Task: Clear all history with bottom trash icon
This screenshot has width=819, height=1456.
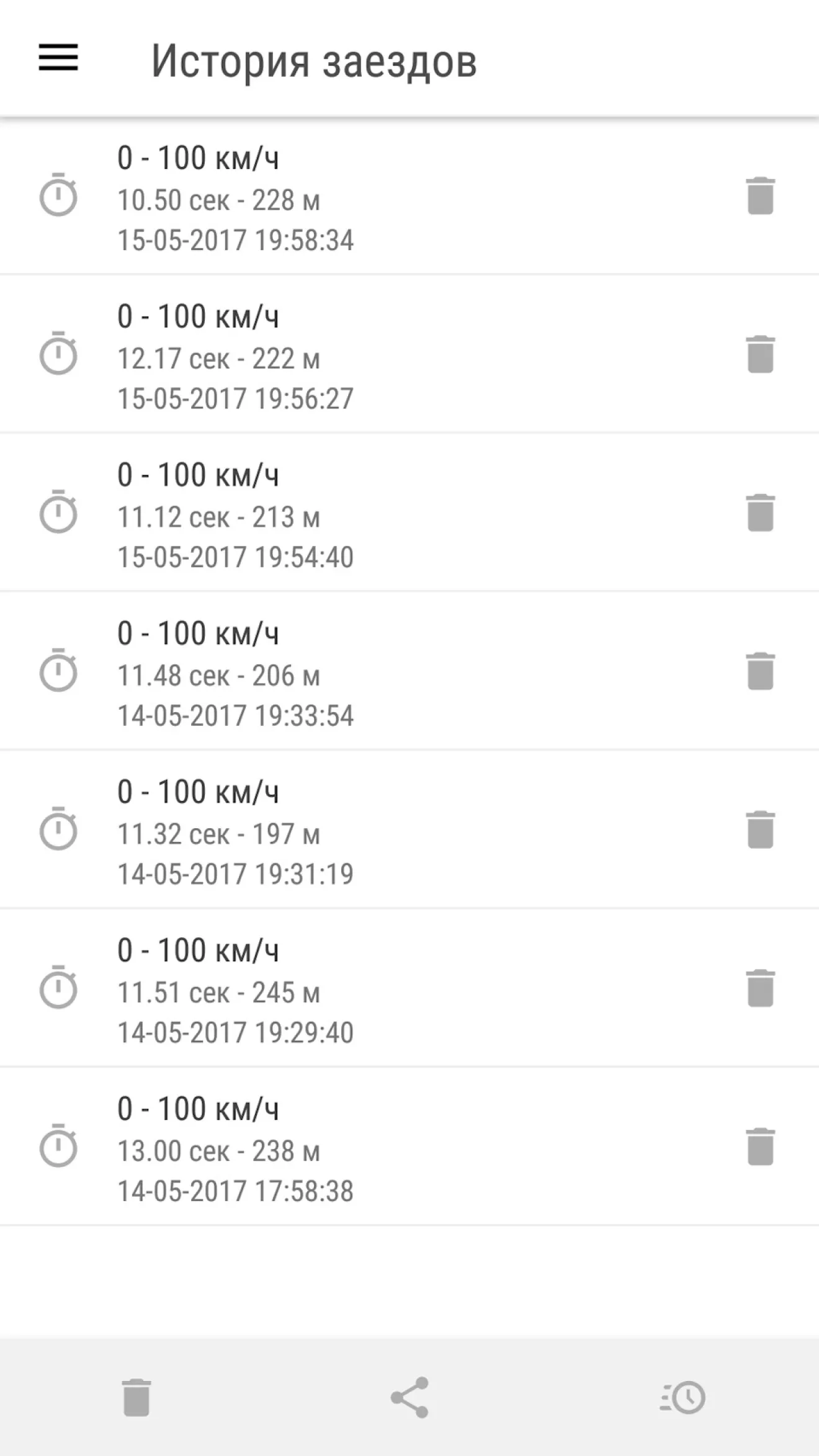Action: 136,1398
